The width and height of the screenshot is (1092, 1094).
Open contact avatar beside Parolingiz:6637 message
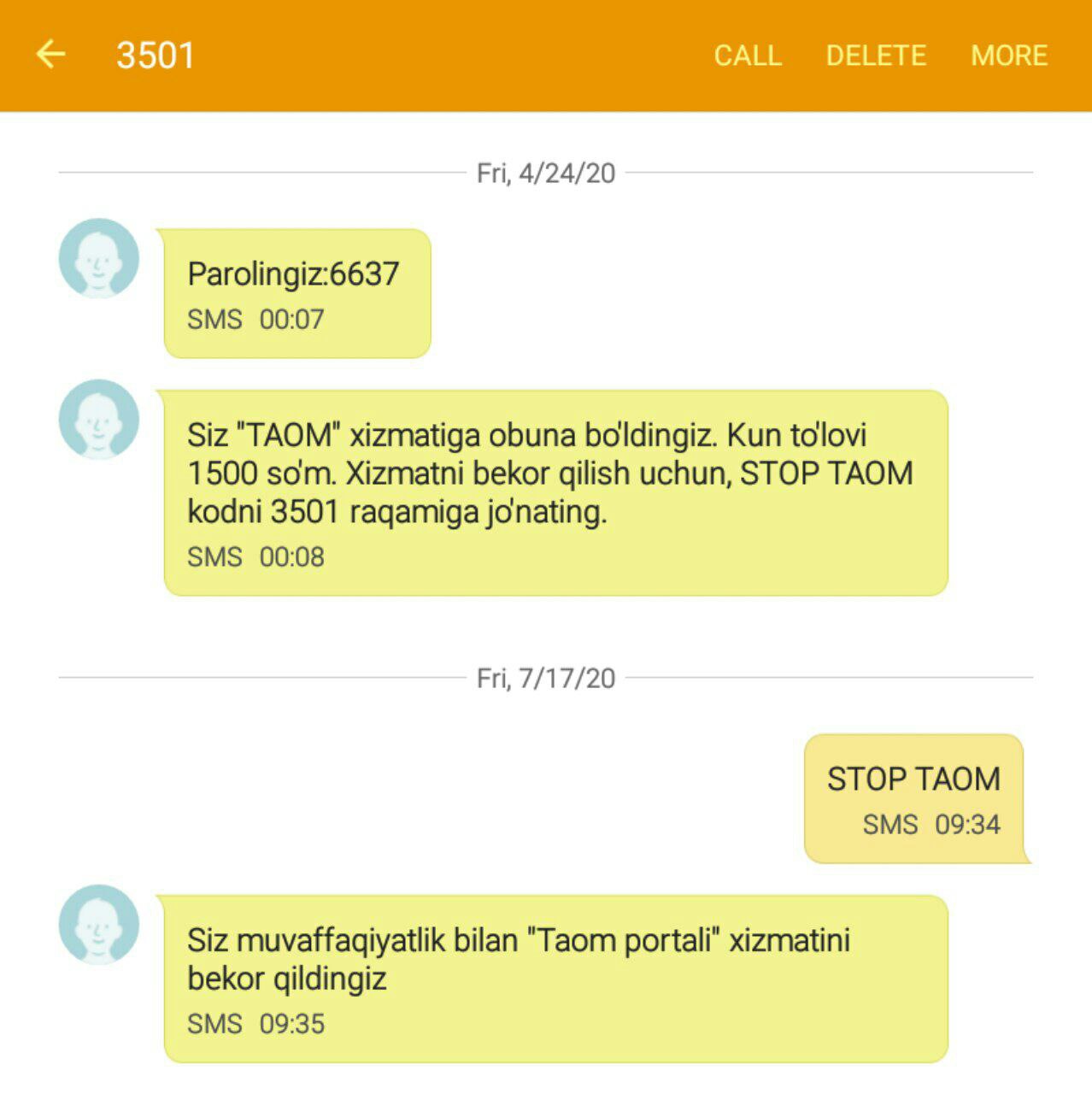(99, 258)
